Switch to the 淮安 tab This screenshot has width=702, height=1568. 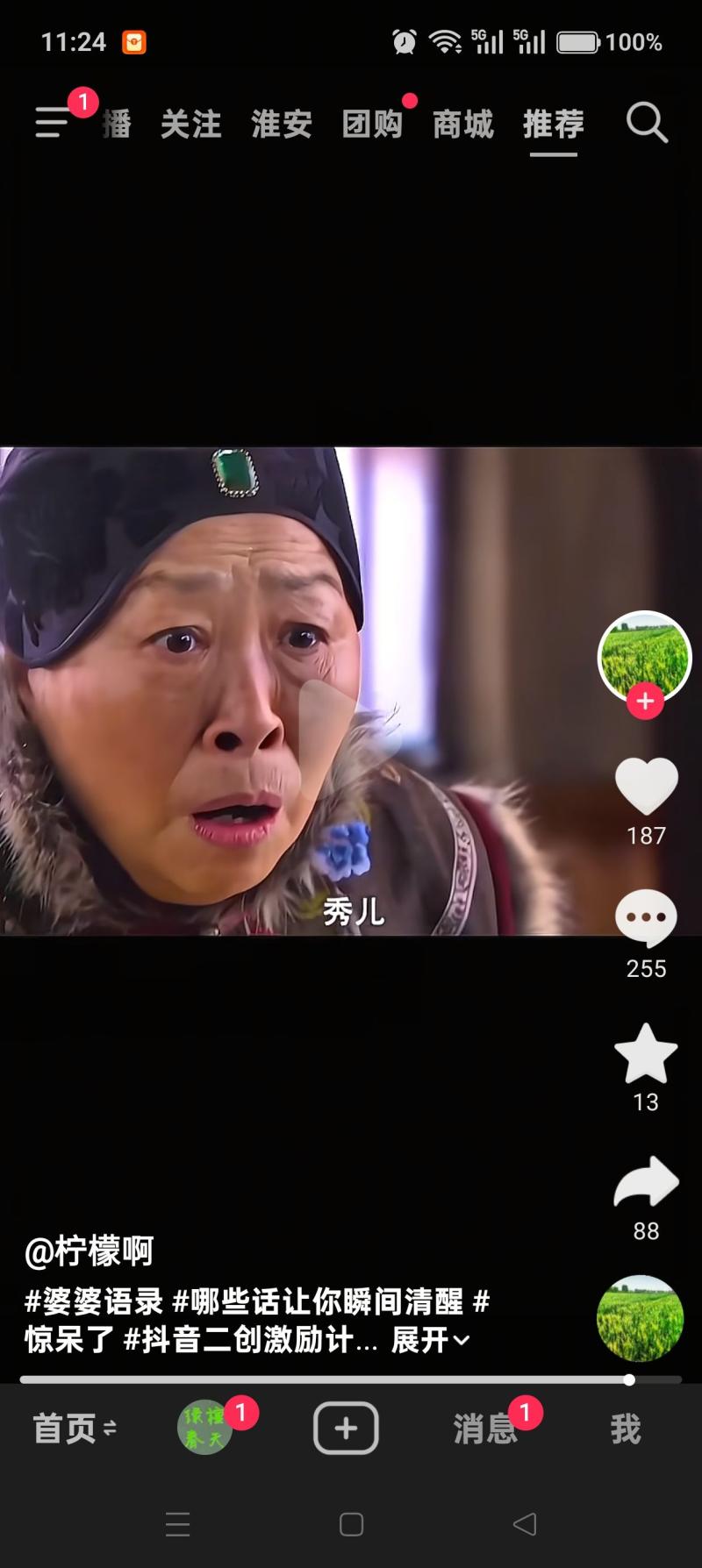282,125
